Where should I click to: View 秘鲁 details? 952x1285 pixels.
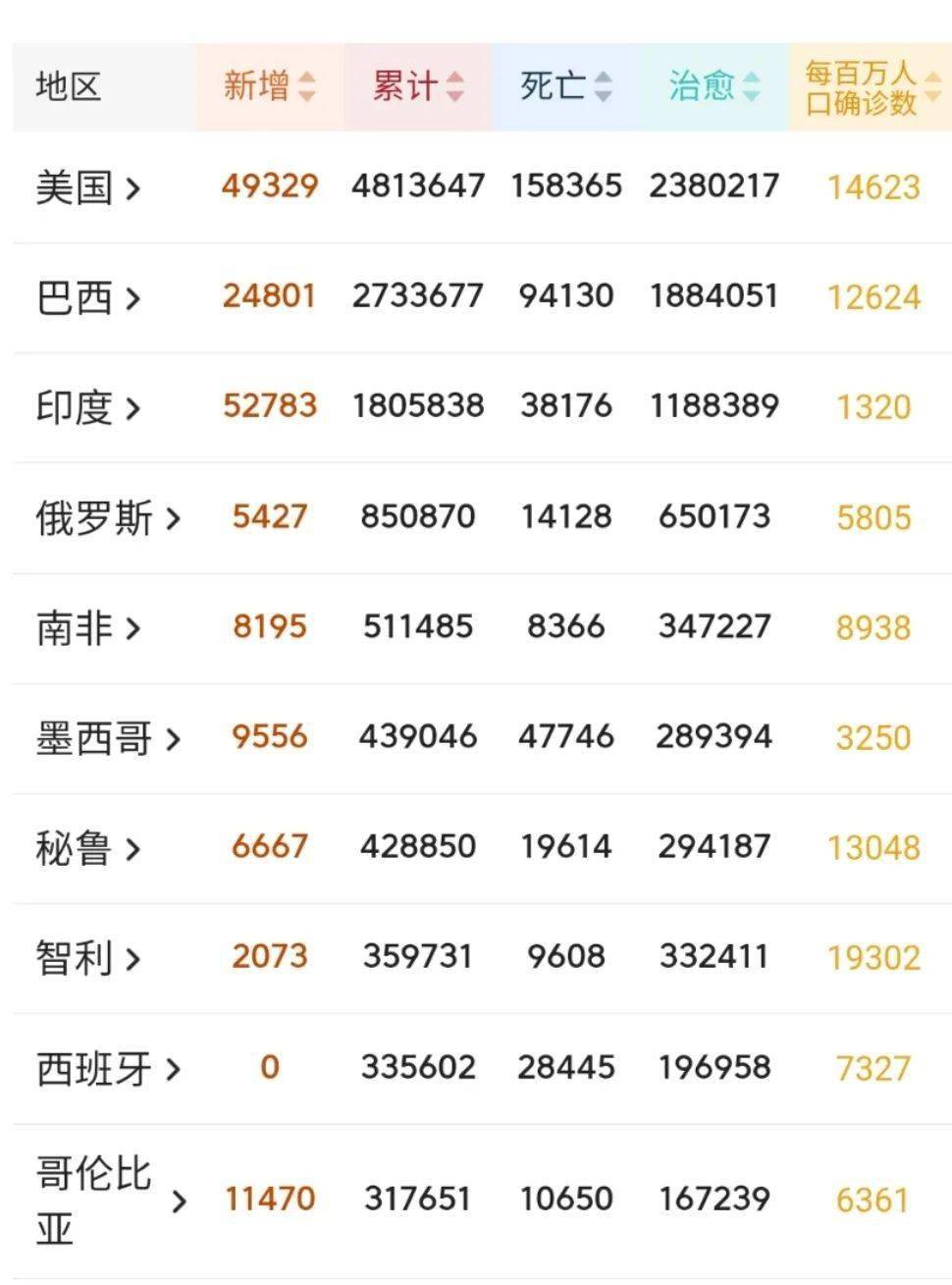(x=88, y=846)
